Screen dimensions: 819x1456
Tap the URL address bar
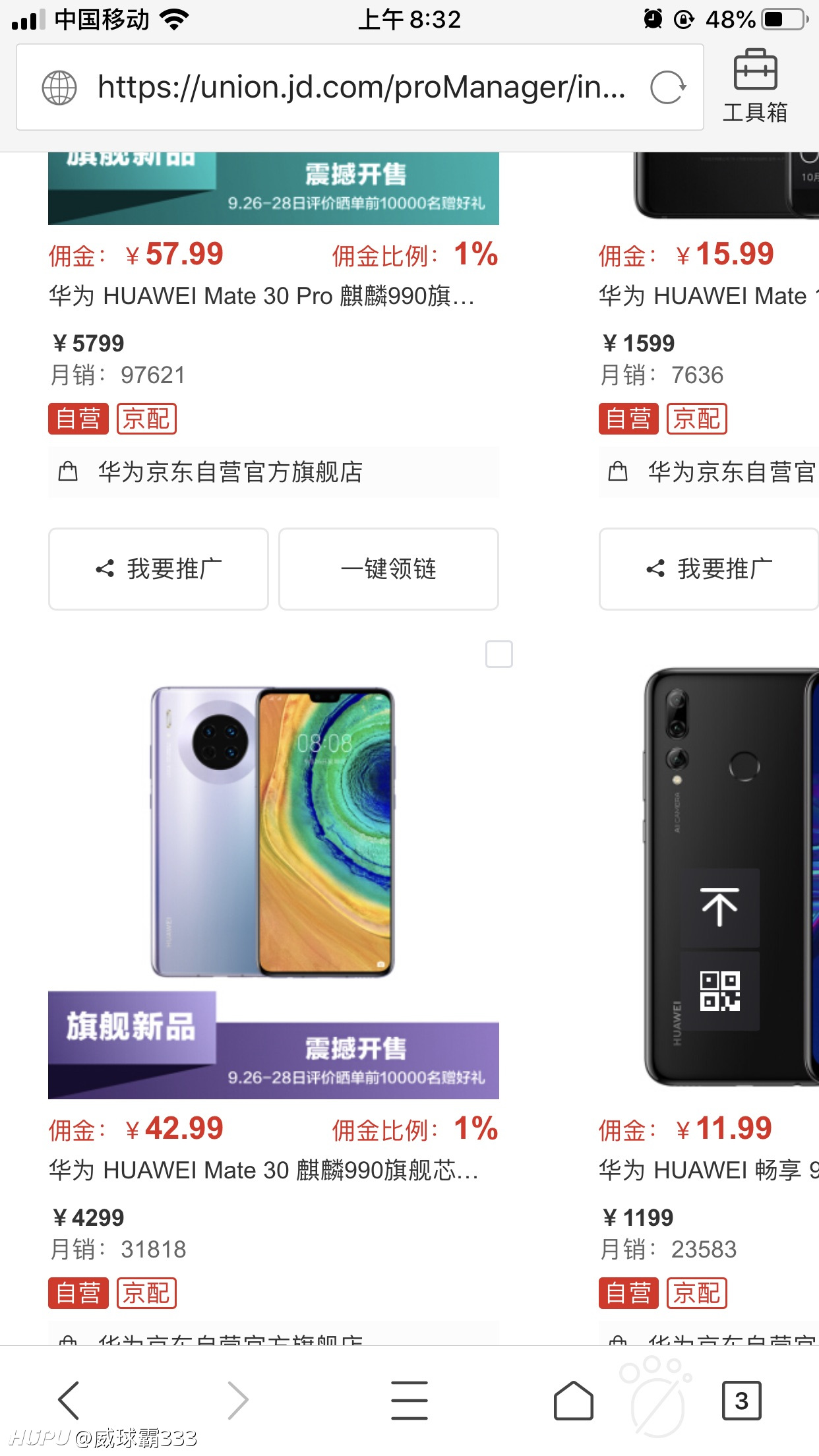coord(359,87)
